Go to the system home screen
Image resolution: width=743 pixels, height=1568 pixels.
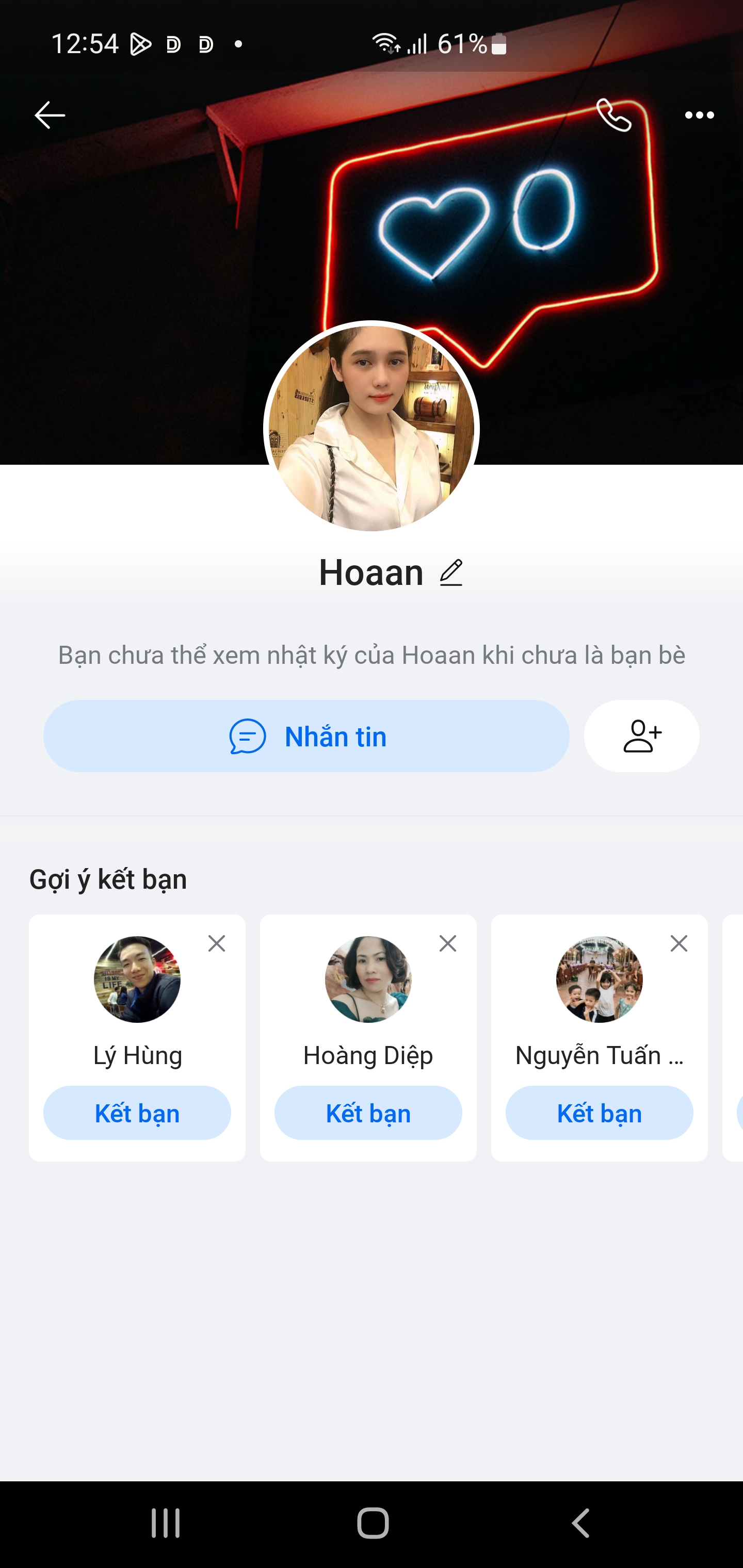tap(373, 1524)
